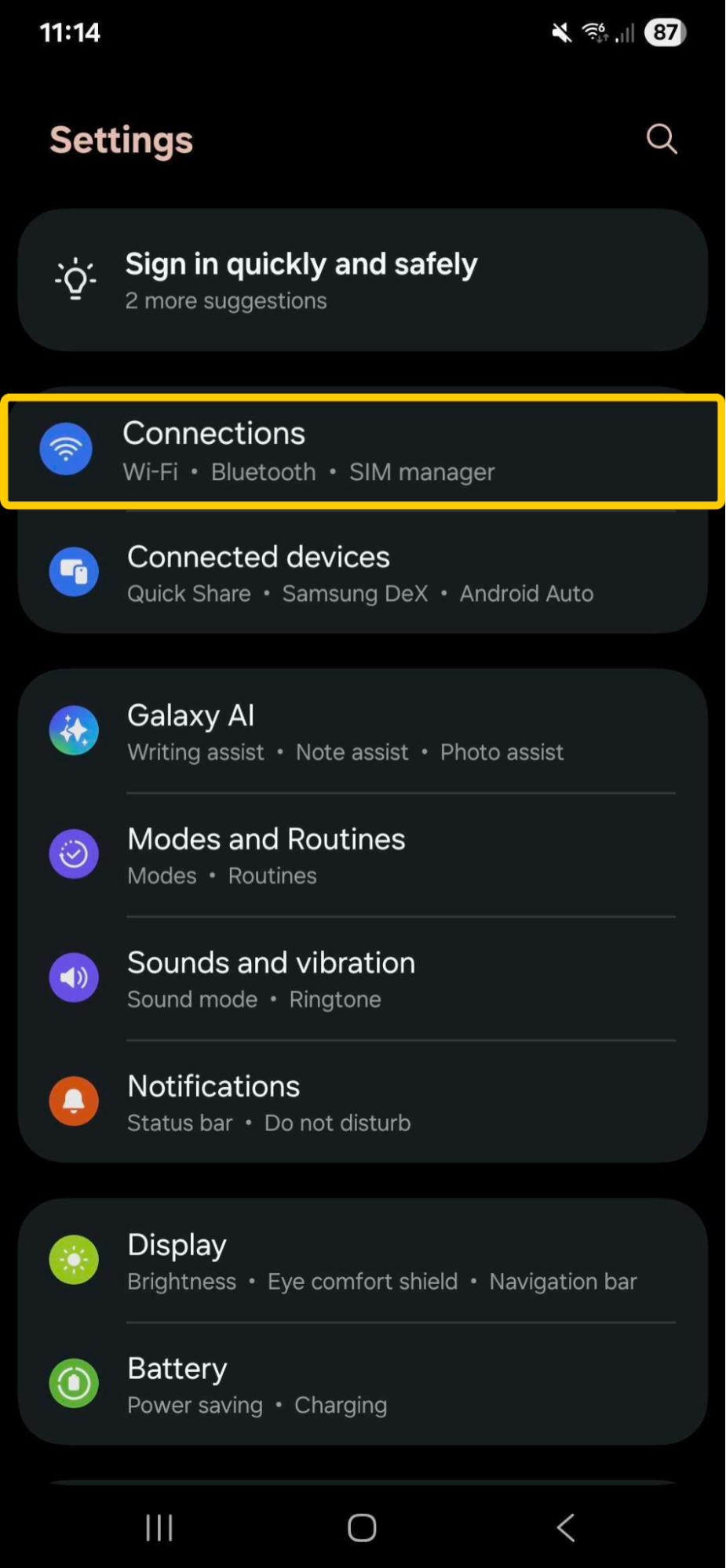The width and height of the screenshot is (726, 1568).
Task: Tap the Home navigation button
Action: pyautogui.click(x=361, y=1526)
